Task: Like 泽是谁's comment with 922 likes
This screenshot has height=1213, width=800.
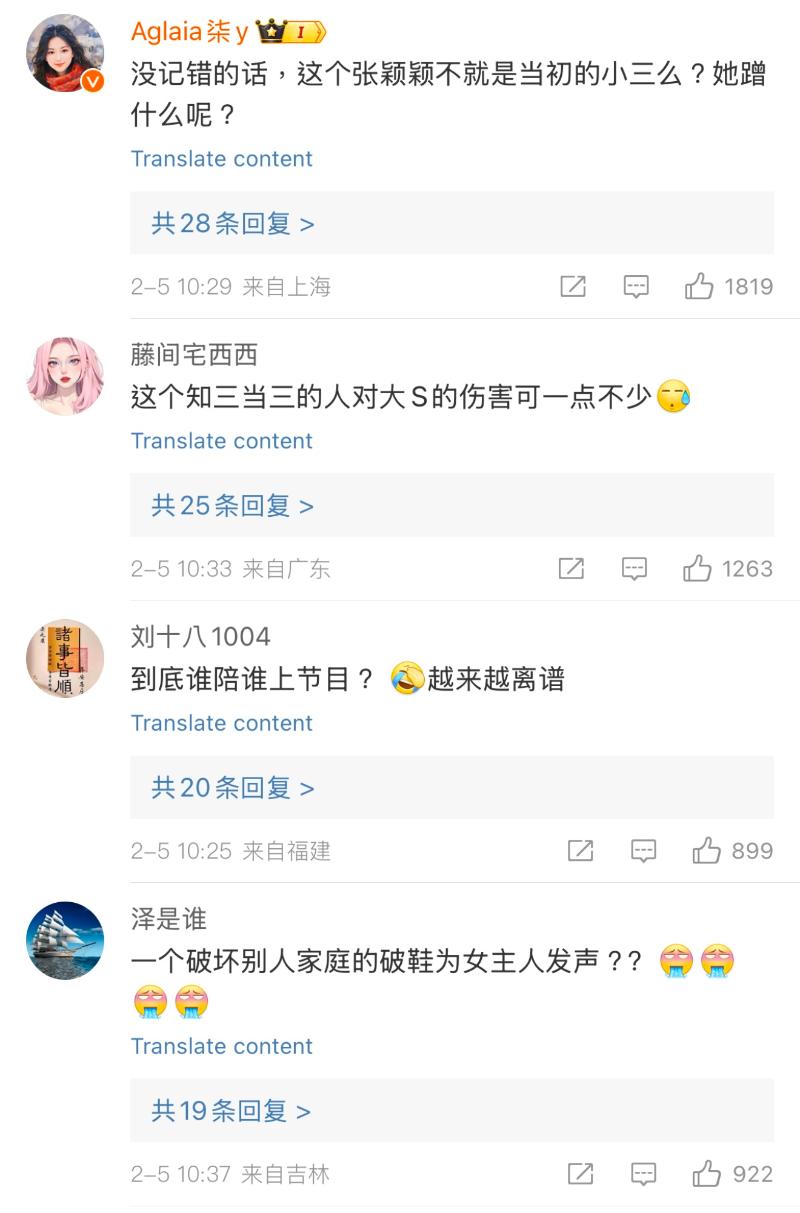Action: 707,1174
